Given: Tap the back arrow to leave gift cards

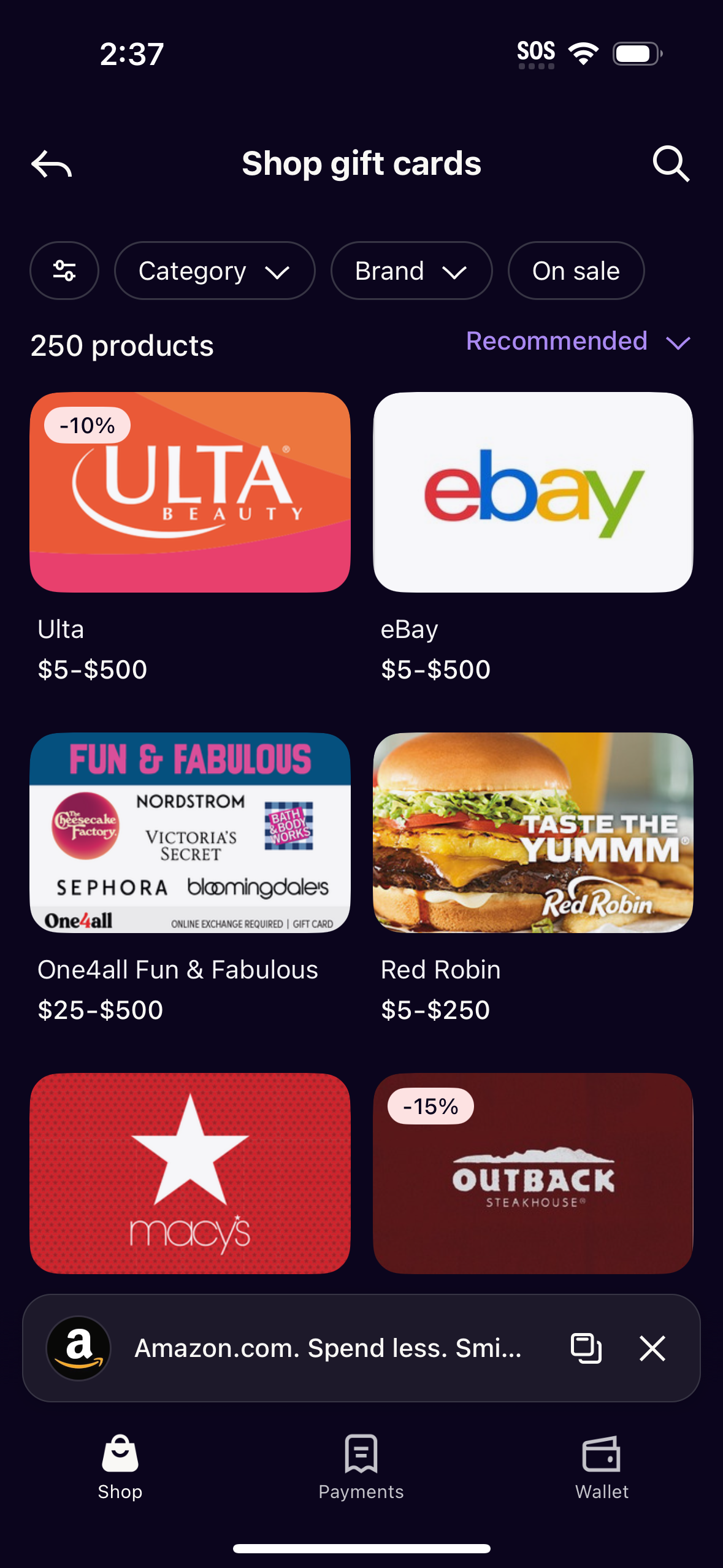Looking at the screenshot, I should (51, 163).
